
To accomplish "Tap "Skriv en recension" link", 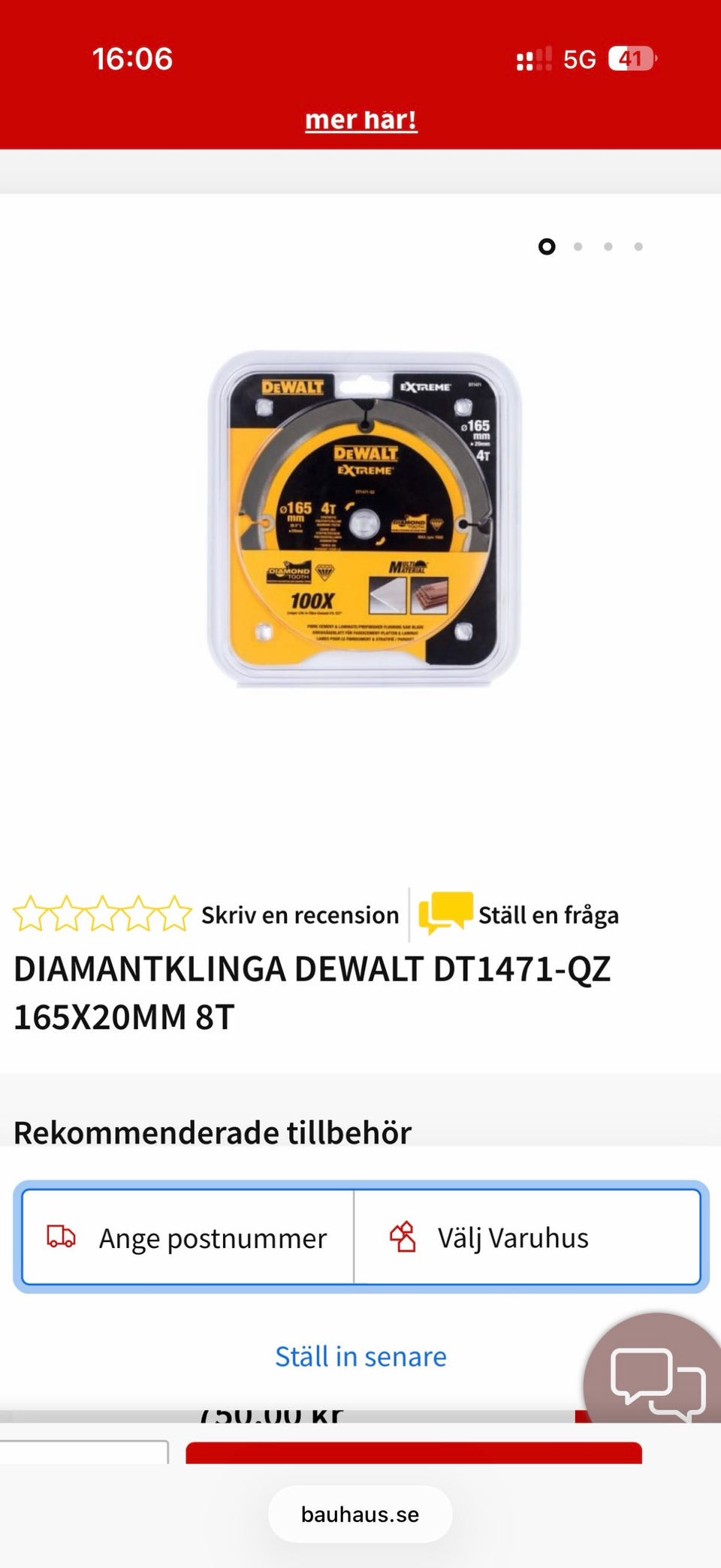I will tap(300, 915).
